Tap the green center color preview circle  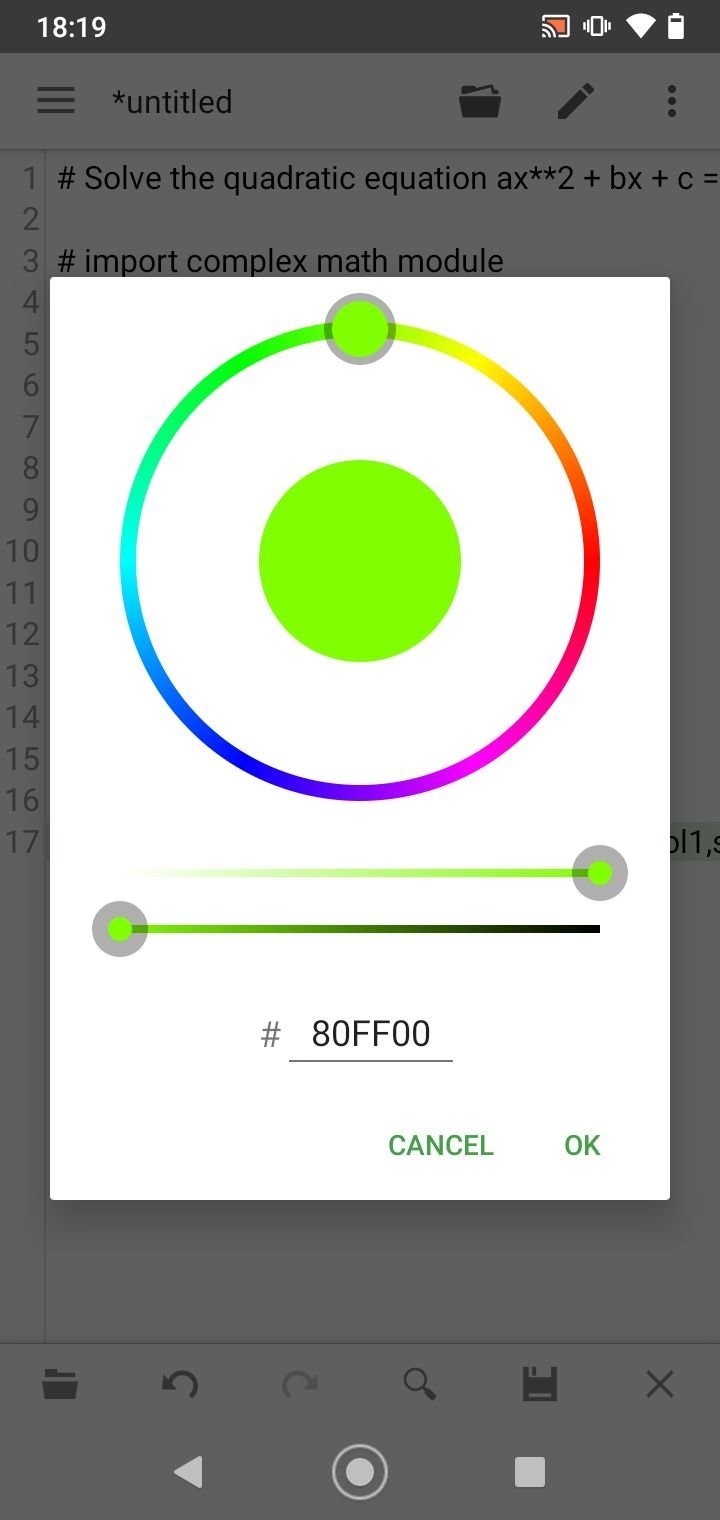[x=360, y=561]
